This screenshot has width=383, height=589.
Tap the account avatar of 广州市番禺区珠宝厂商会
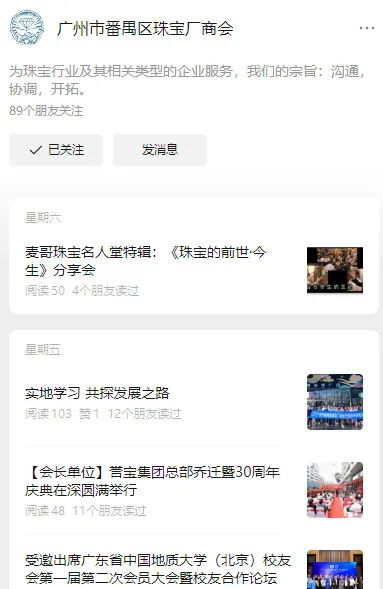[26, 28]
